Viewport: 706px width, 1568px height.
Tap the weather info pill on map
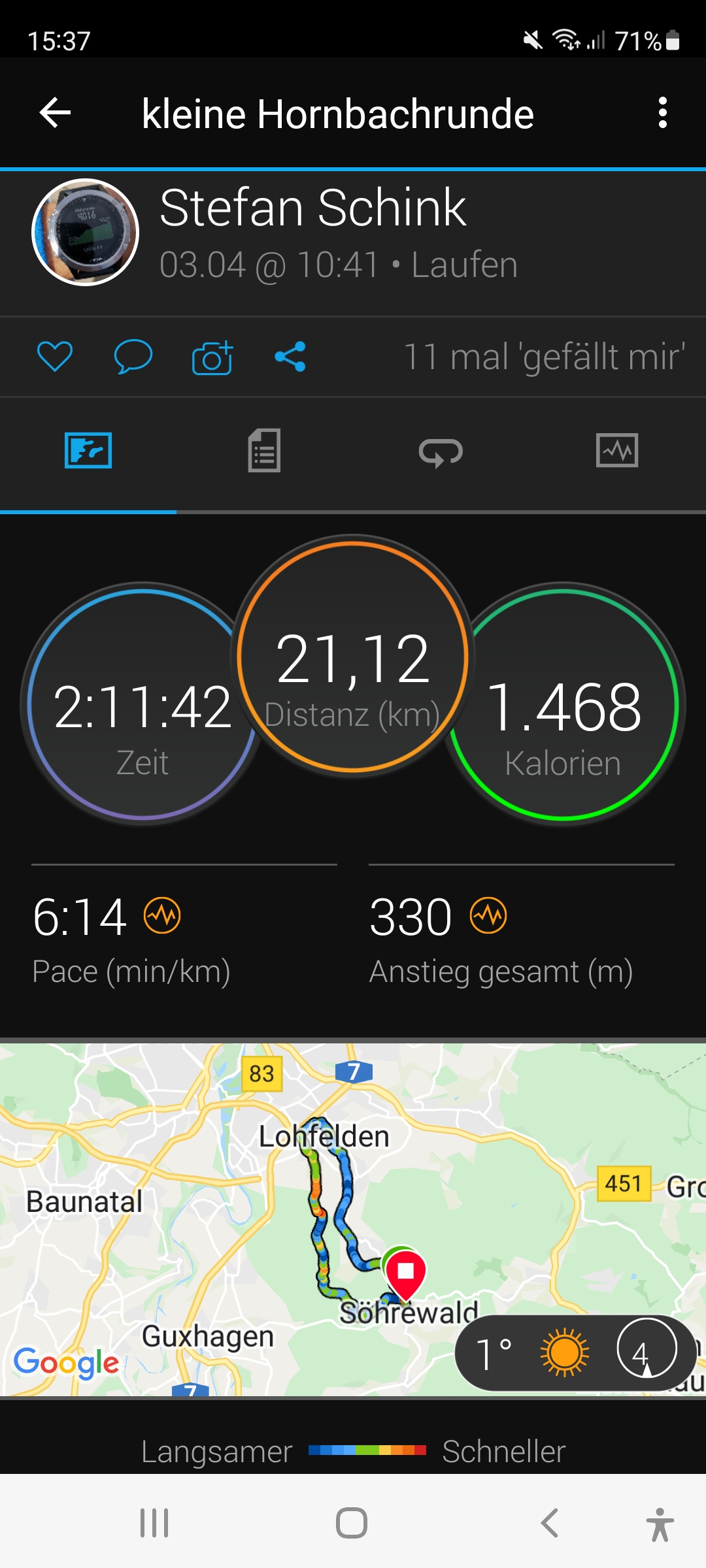(575, 1353)
